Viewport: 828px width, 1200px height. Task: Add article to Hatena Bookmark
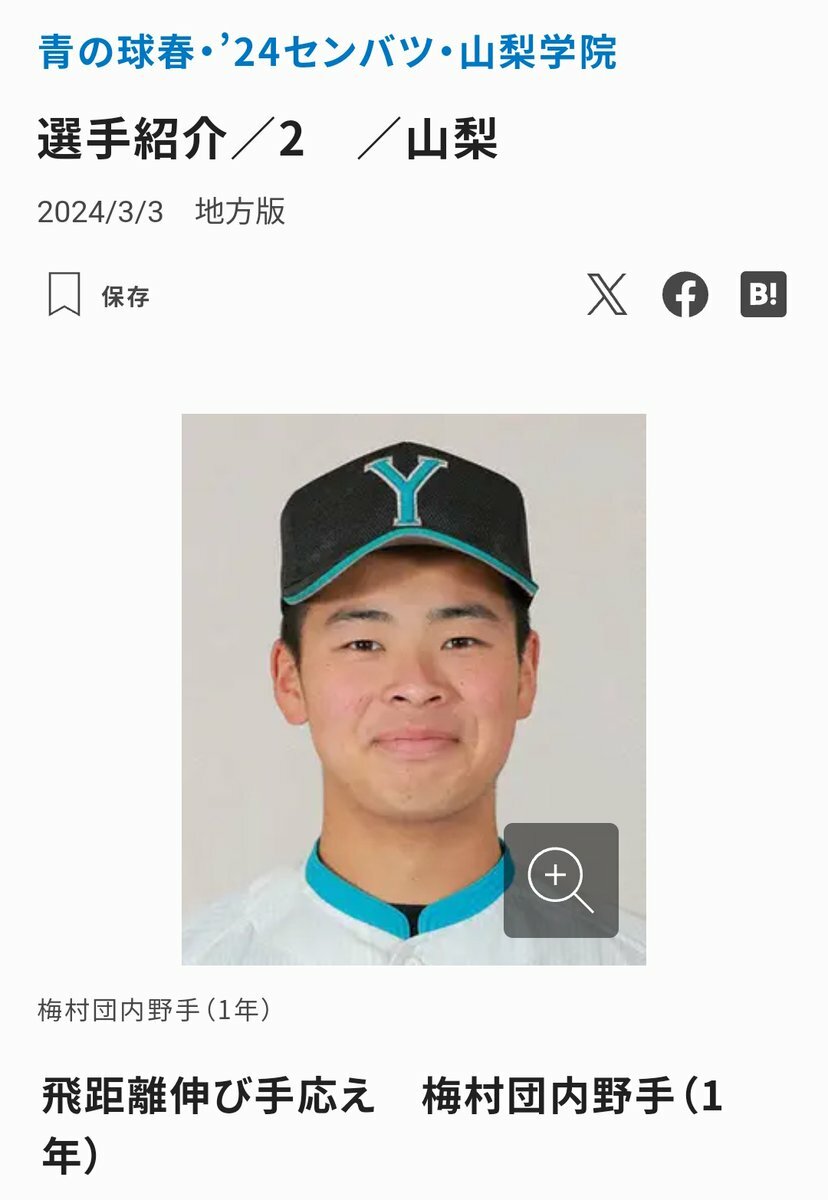[x=763, y=295]
